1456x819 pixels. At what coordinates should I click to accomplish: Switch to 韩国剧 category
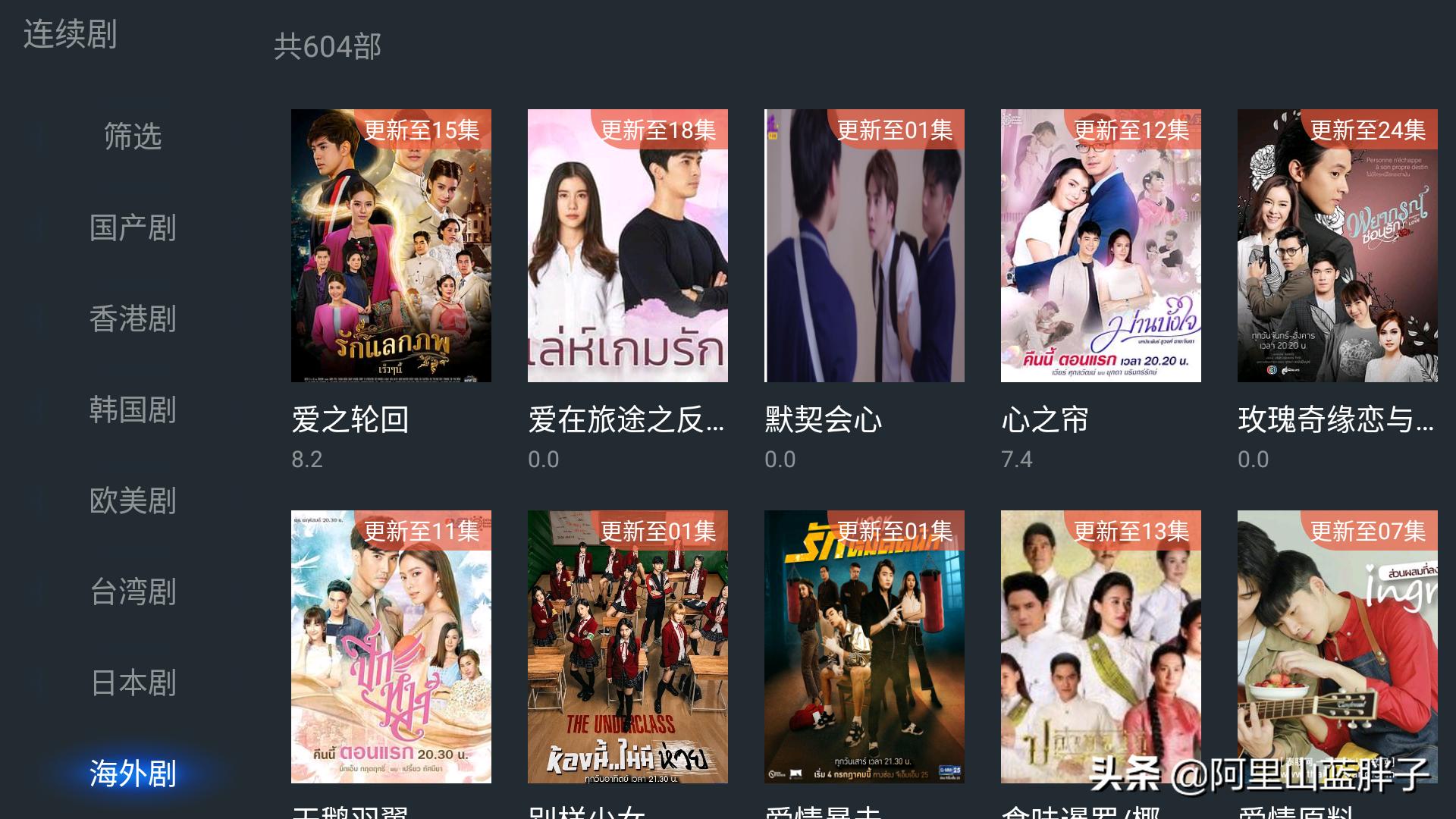[x=133, y=409]
